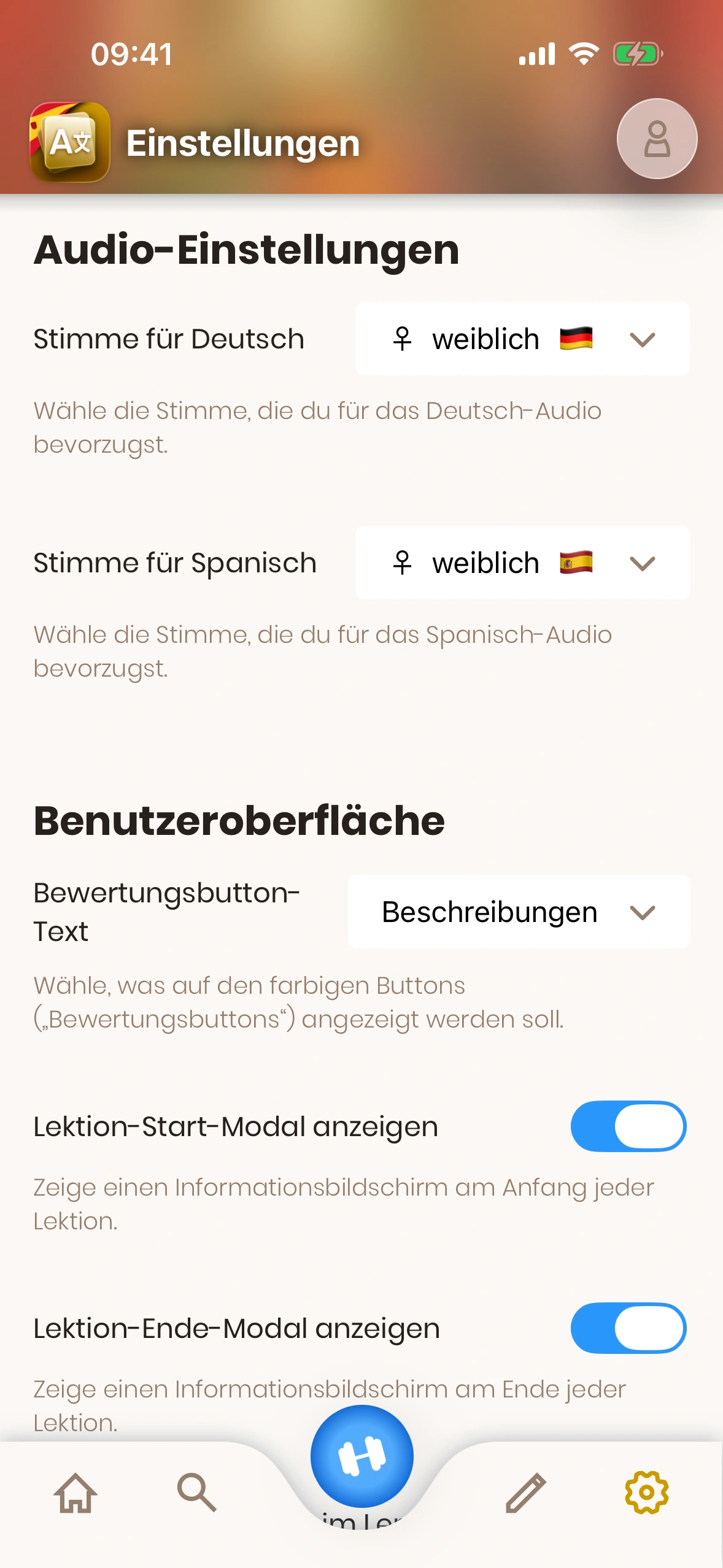723x1568 pixels.
Task: Go to the home tab
Action: click(75, 1492)
